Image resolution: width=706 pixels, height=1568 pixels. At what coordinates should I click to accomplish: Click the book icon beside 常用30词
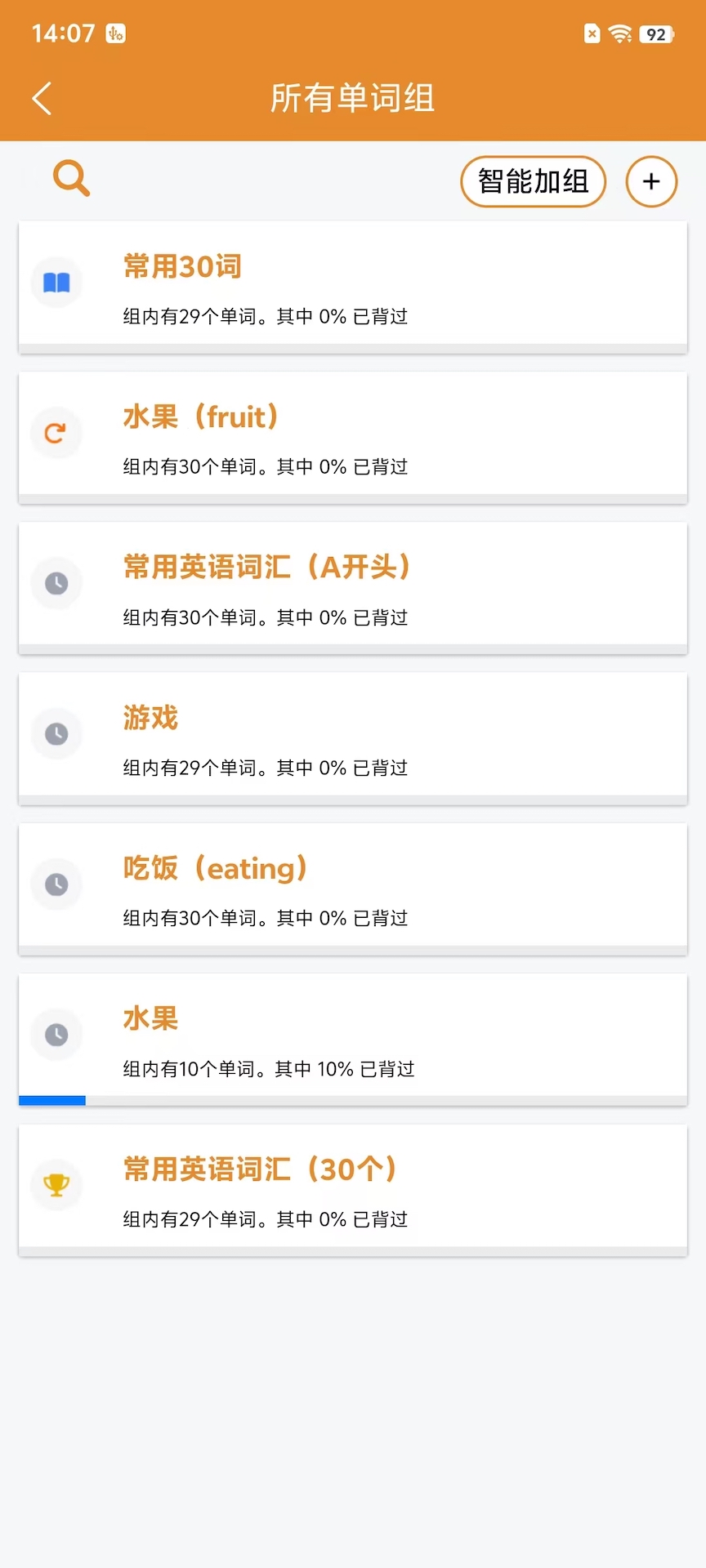point(56,282)
